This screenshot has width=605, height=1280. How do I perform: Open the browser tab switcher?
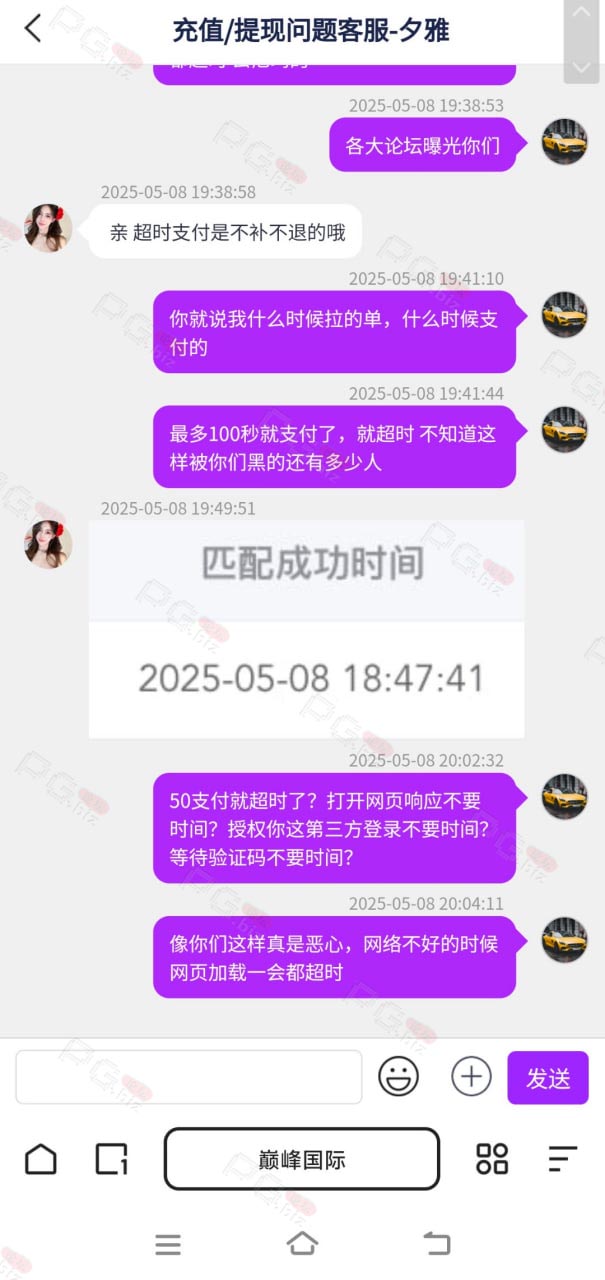(112, 1159)
